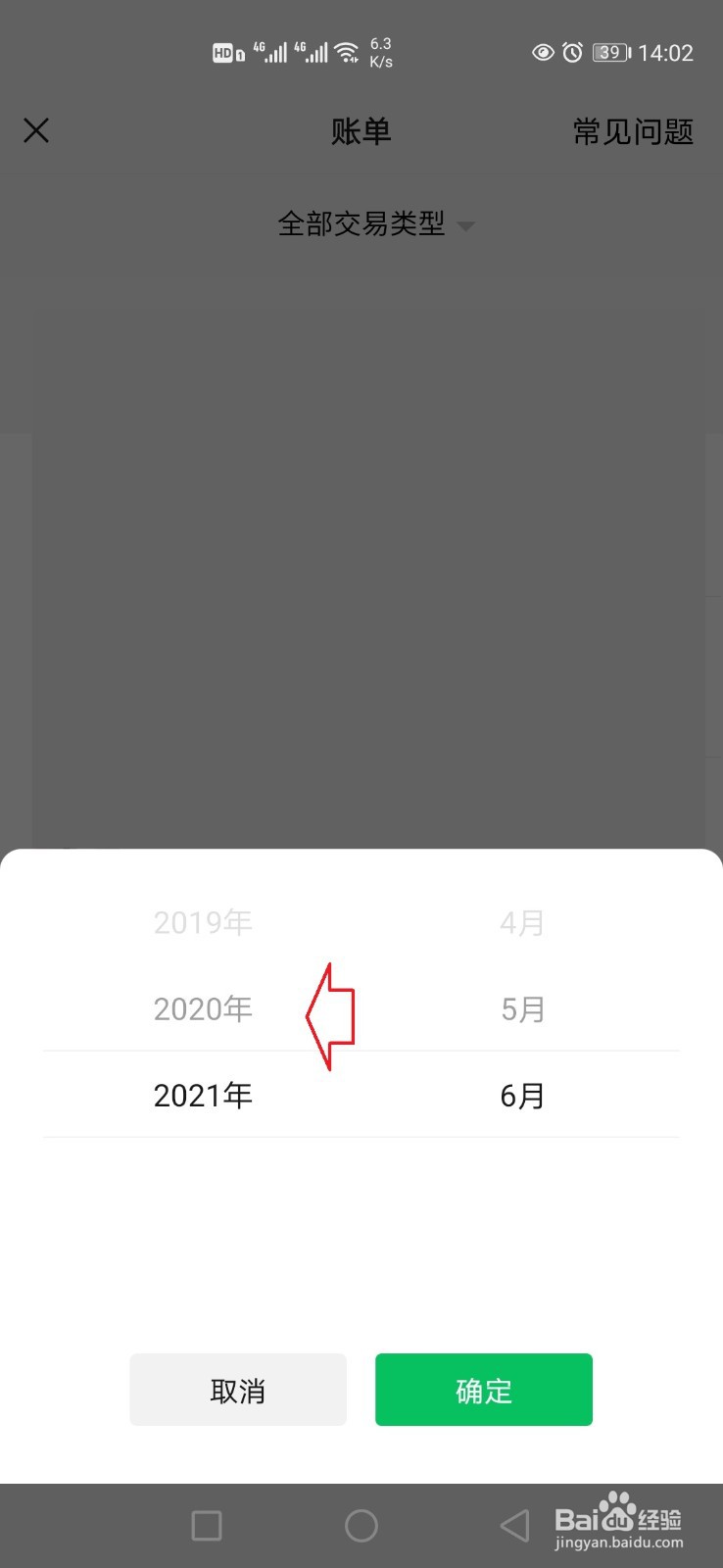Select 2020年 in the year picker

pos(203,1008)
